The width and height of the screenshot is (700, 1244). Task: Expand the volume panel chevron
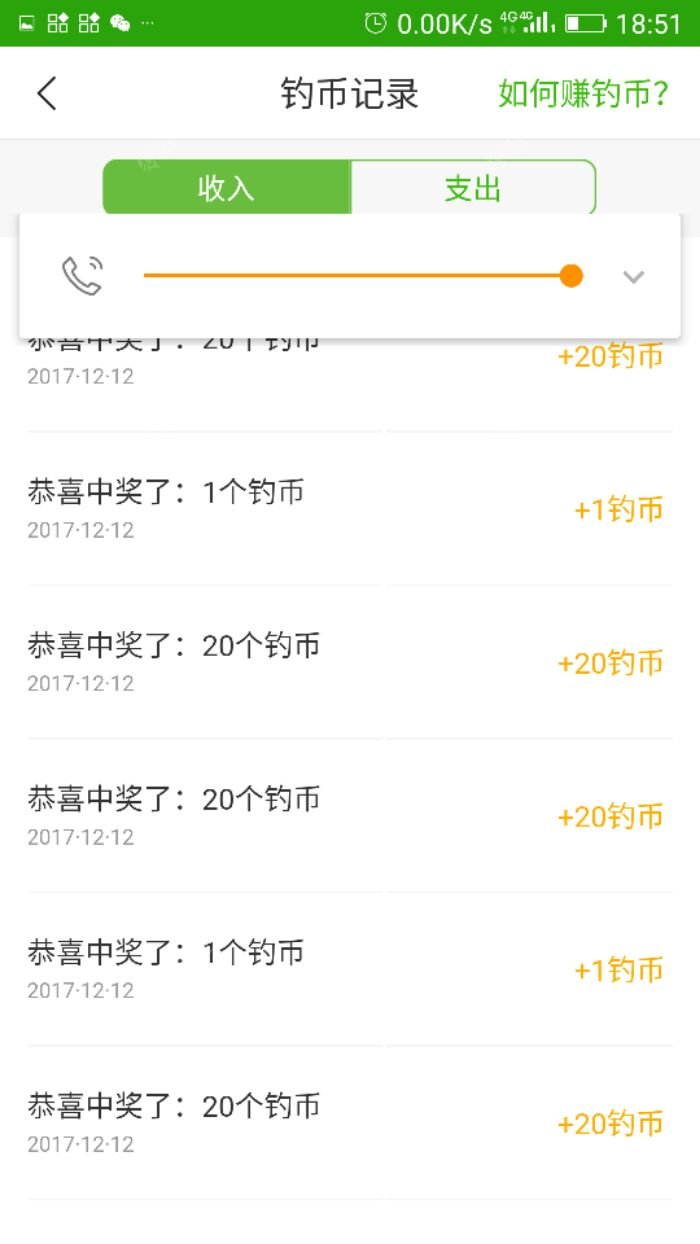coord(633,277)
